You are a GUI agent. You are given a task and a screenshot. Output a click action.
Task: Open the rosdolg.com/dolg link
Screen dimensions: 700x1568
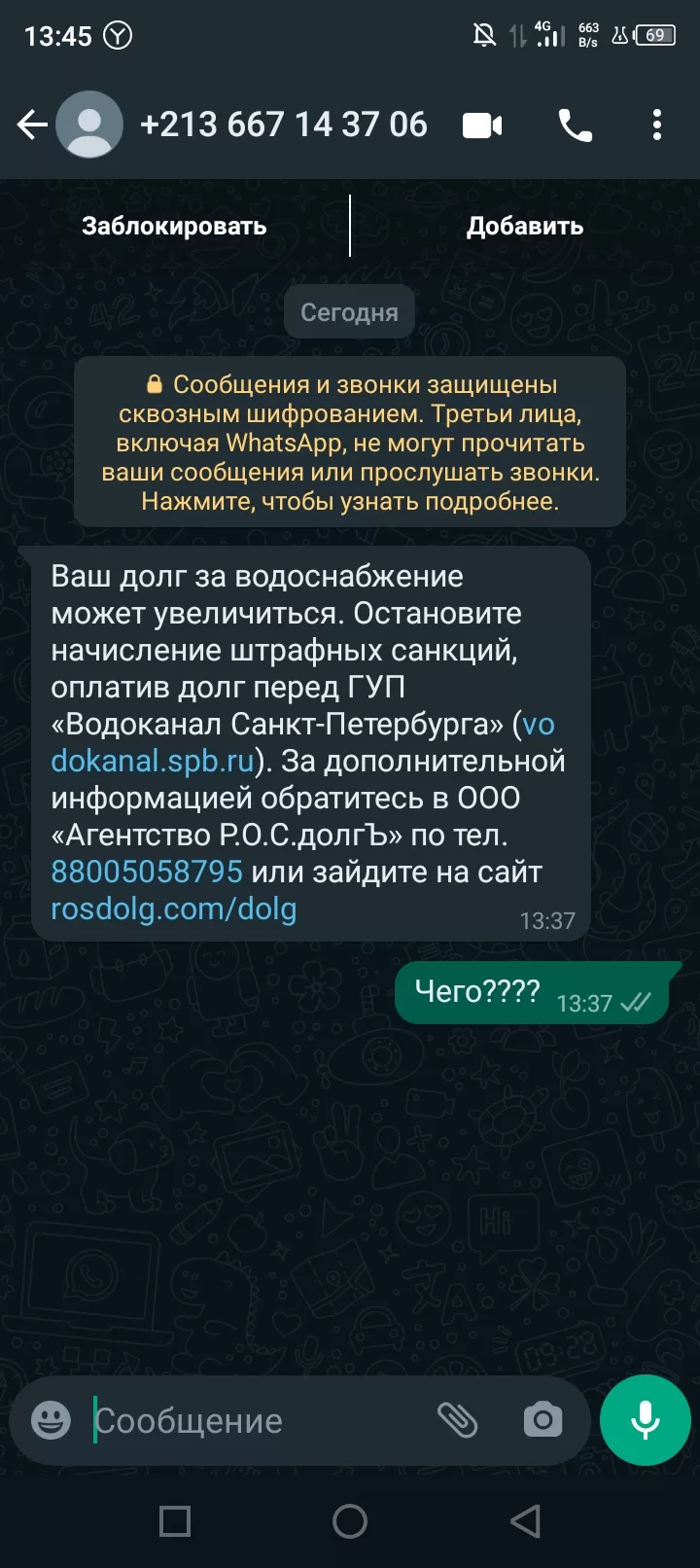pyautogui.click(x=173, y=909)
